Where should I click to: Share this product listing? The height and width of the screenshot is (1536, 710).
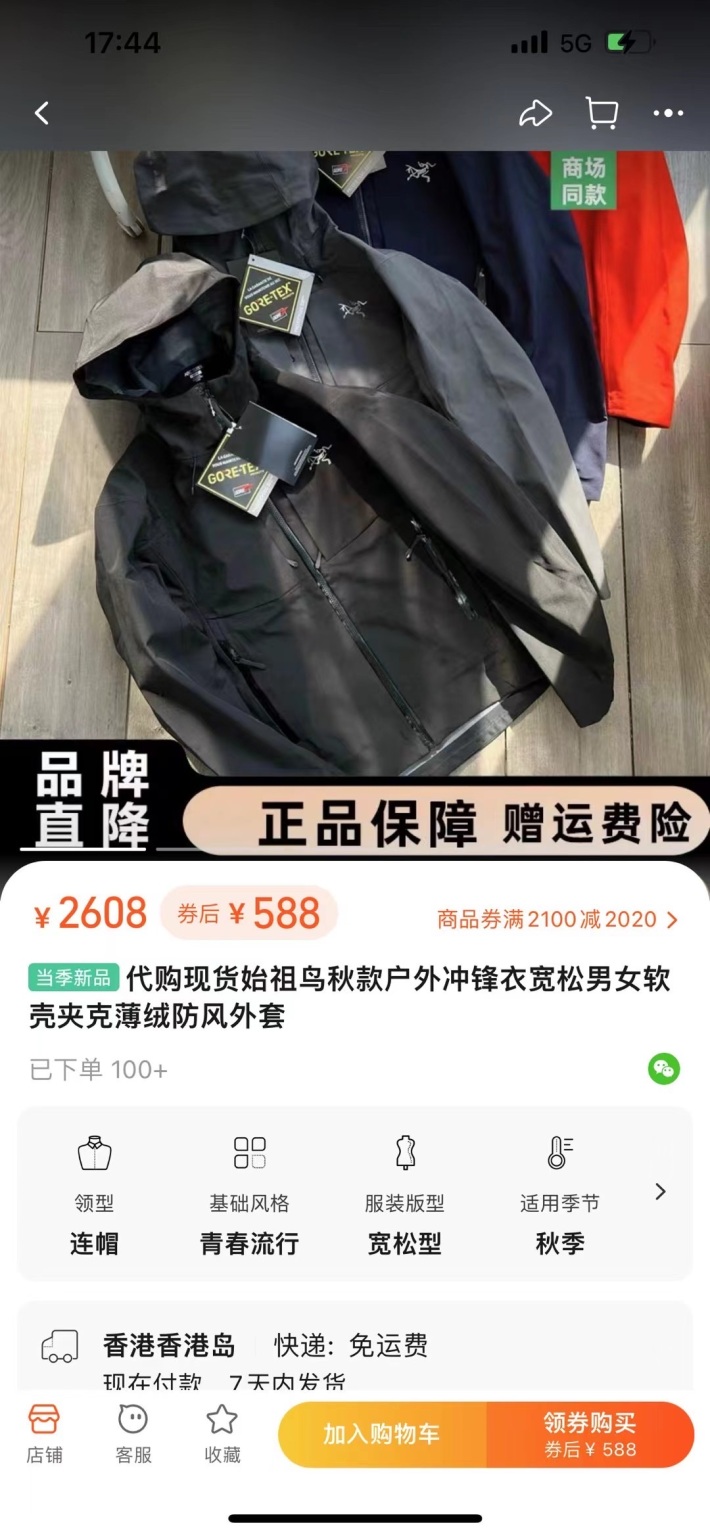coord(535,114)
